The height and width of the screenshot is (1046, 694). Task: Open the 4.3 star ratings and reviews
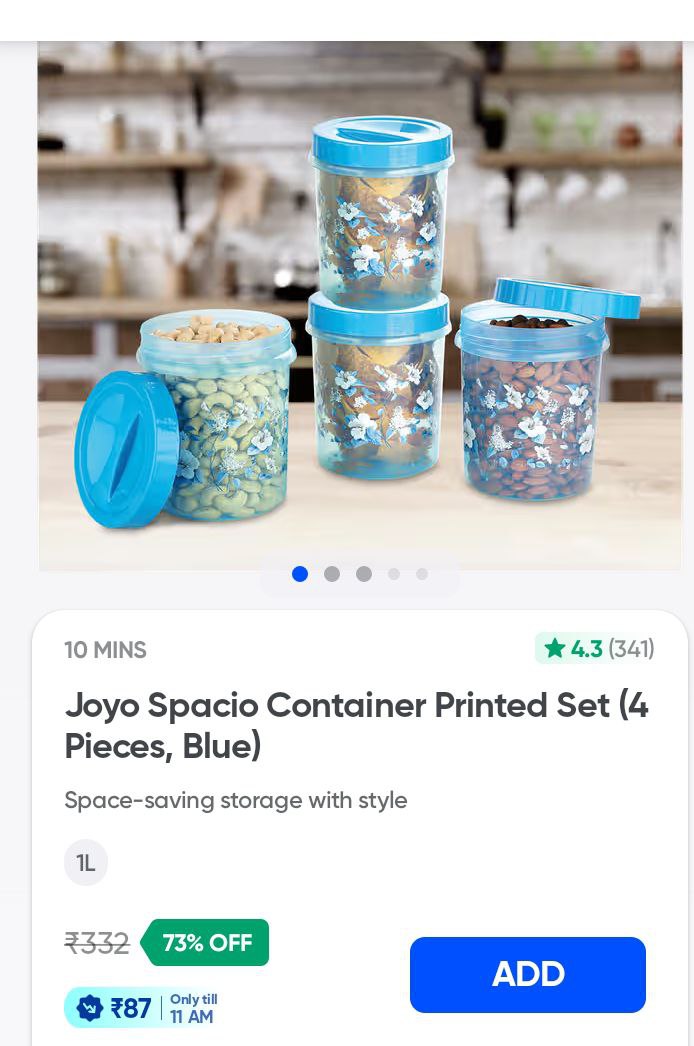point(595,649)
